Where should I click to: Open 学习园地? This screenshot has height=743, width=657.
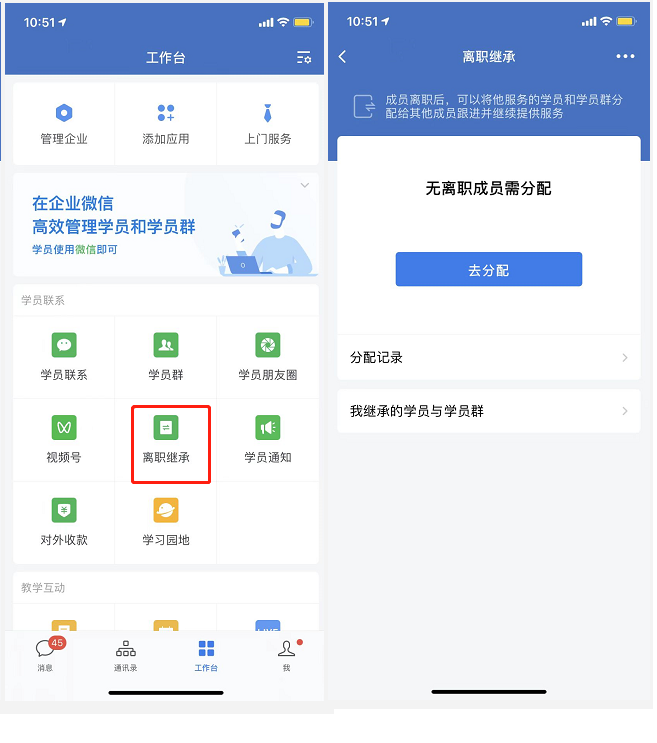pos(166,522)
